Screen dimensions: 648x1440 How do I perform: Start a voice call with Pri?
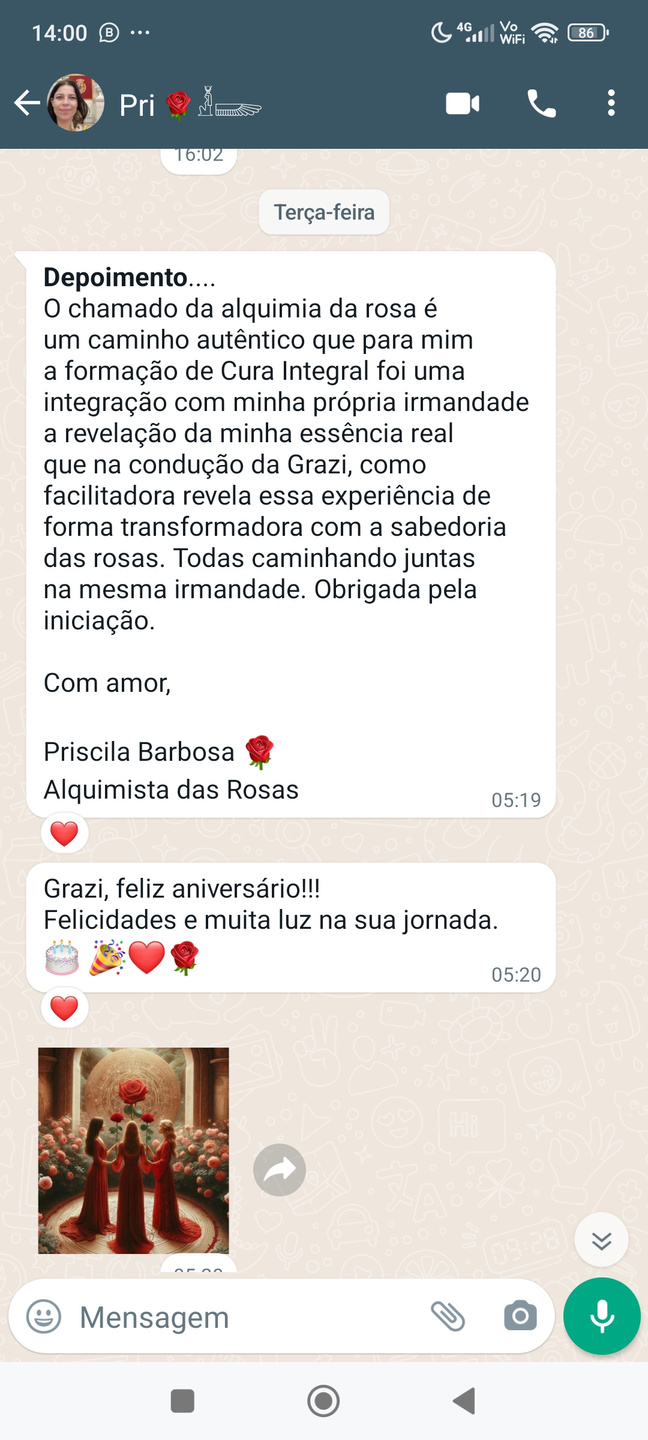tap(541, 104)
